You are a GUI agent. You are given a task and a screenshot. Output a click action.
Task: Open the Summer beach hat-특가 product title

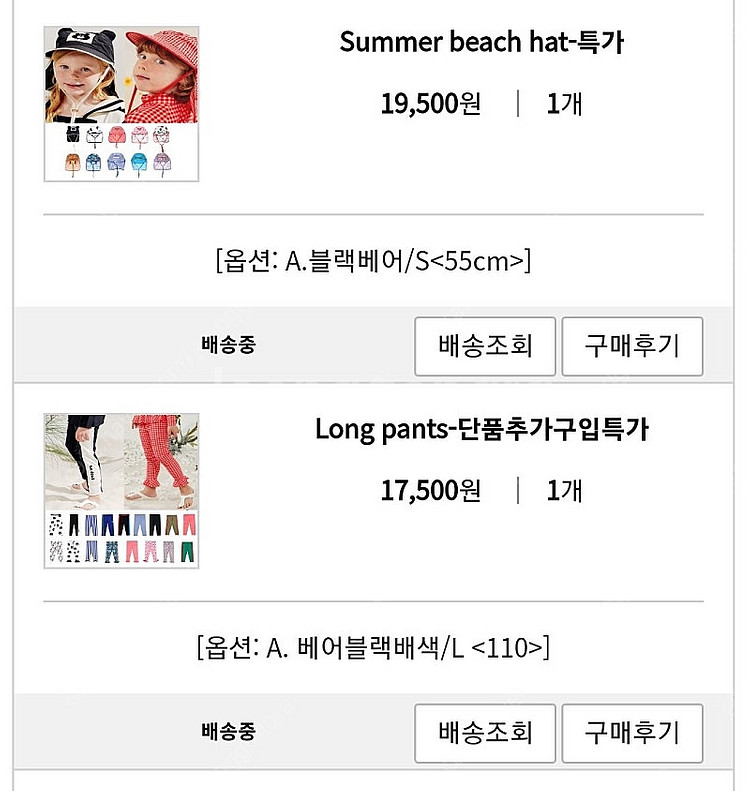[x=482, y=42]
